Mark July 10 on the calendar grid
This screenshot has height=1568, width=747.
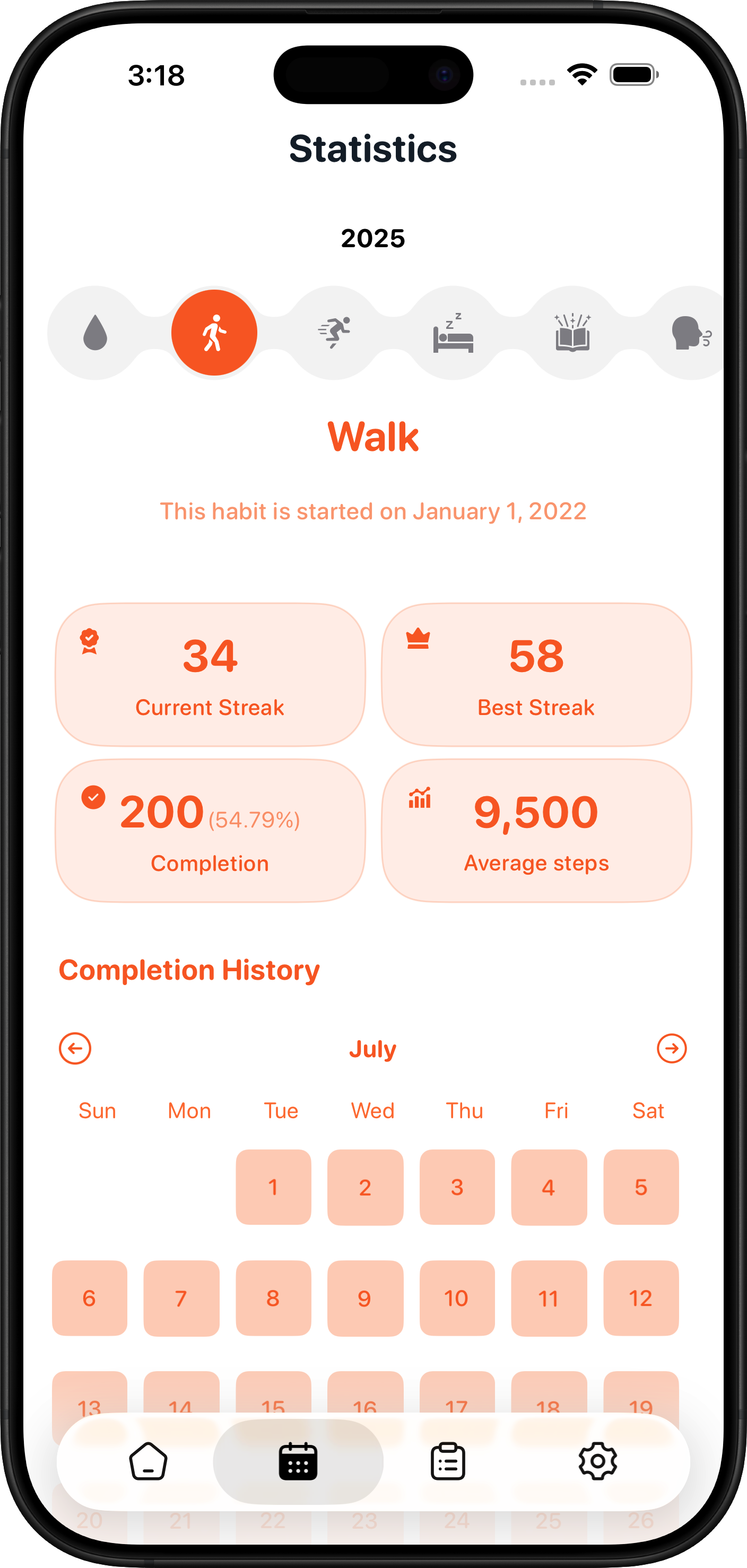(457, 1298)
